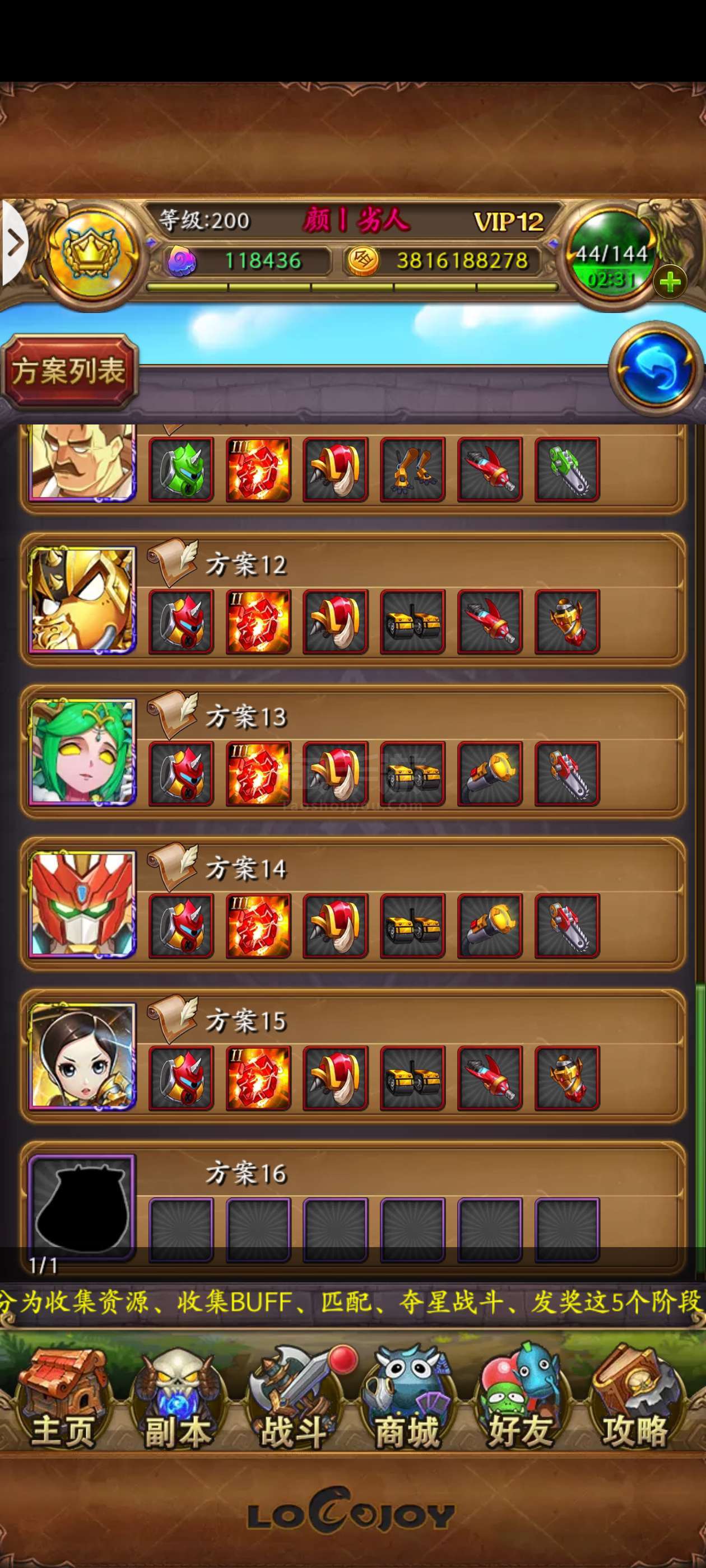Open the 战斗 tab
Image resolution: width=706 pixels, height=1568 pixels.
[x=295, y=1400]
